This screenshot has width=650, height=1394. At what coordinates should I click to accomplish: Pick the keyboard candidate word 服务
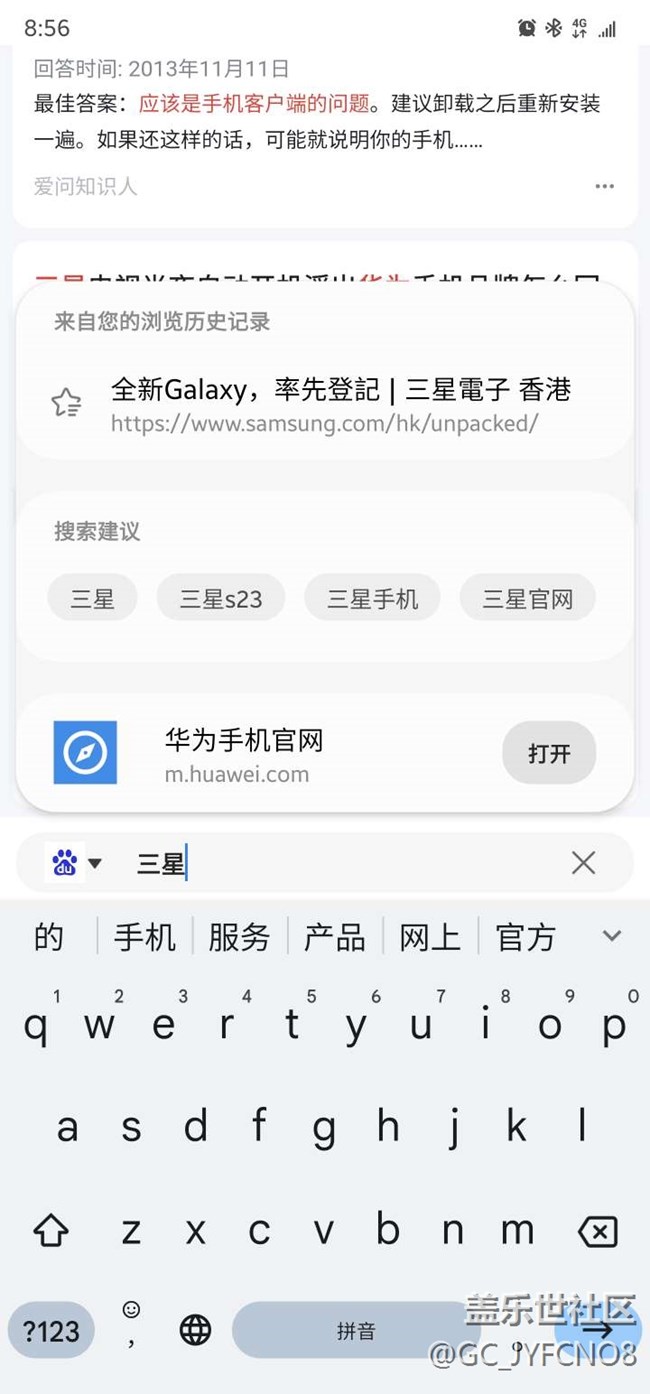(239, 937)
